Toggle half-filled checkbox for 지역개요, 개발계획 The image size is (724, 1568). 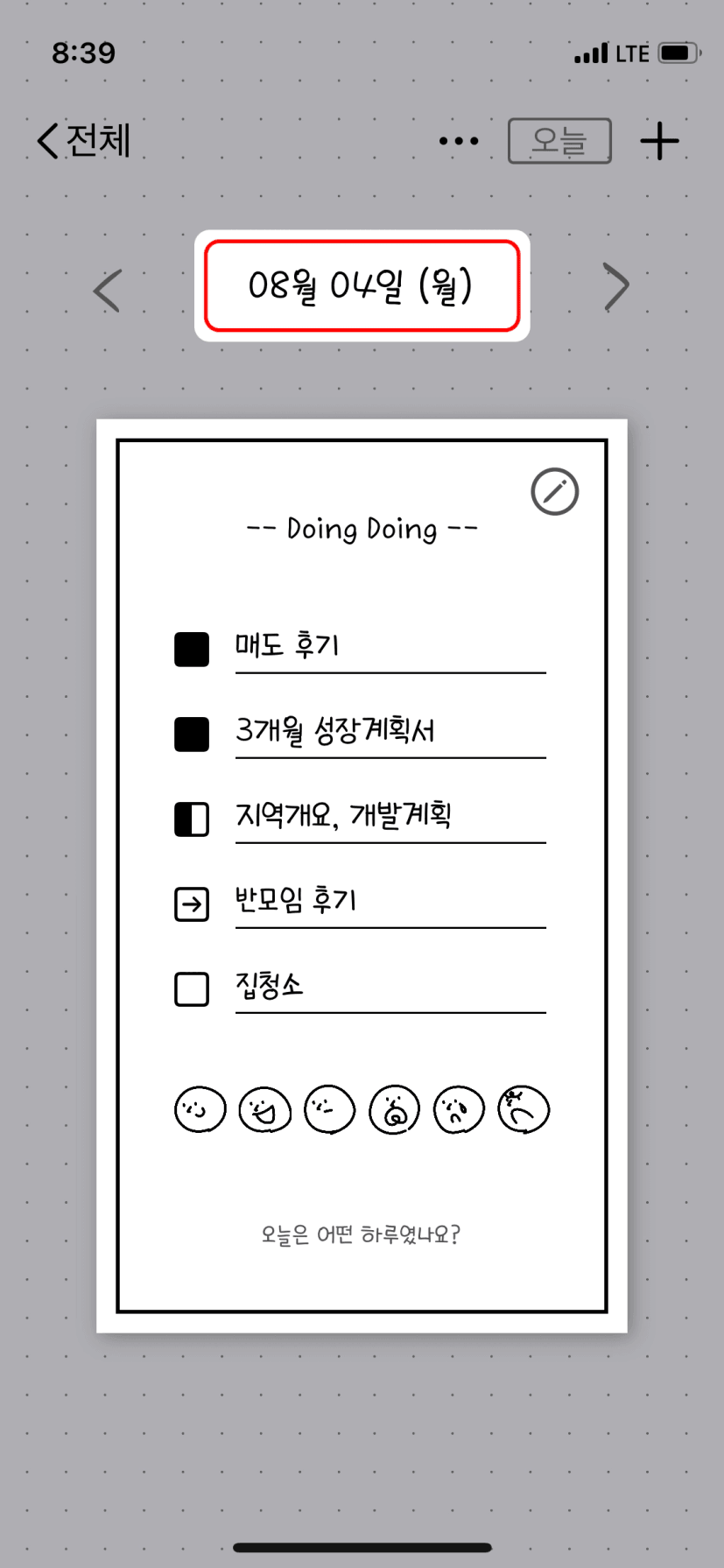[x=192, y=819]
